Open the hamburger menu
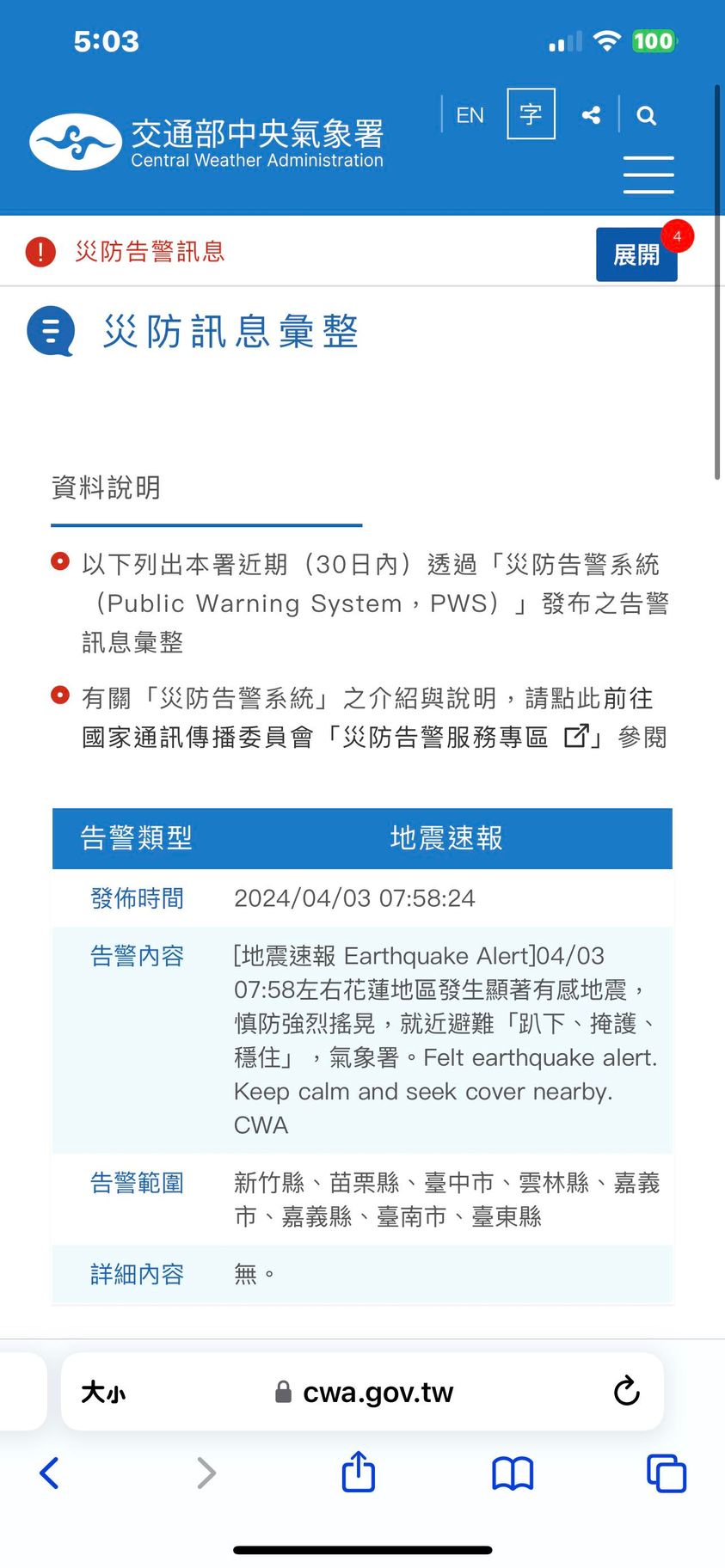Image resolution: width=725 pixels, height=1568 pixels. click(648, 175)
